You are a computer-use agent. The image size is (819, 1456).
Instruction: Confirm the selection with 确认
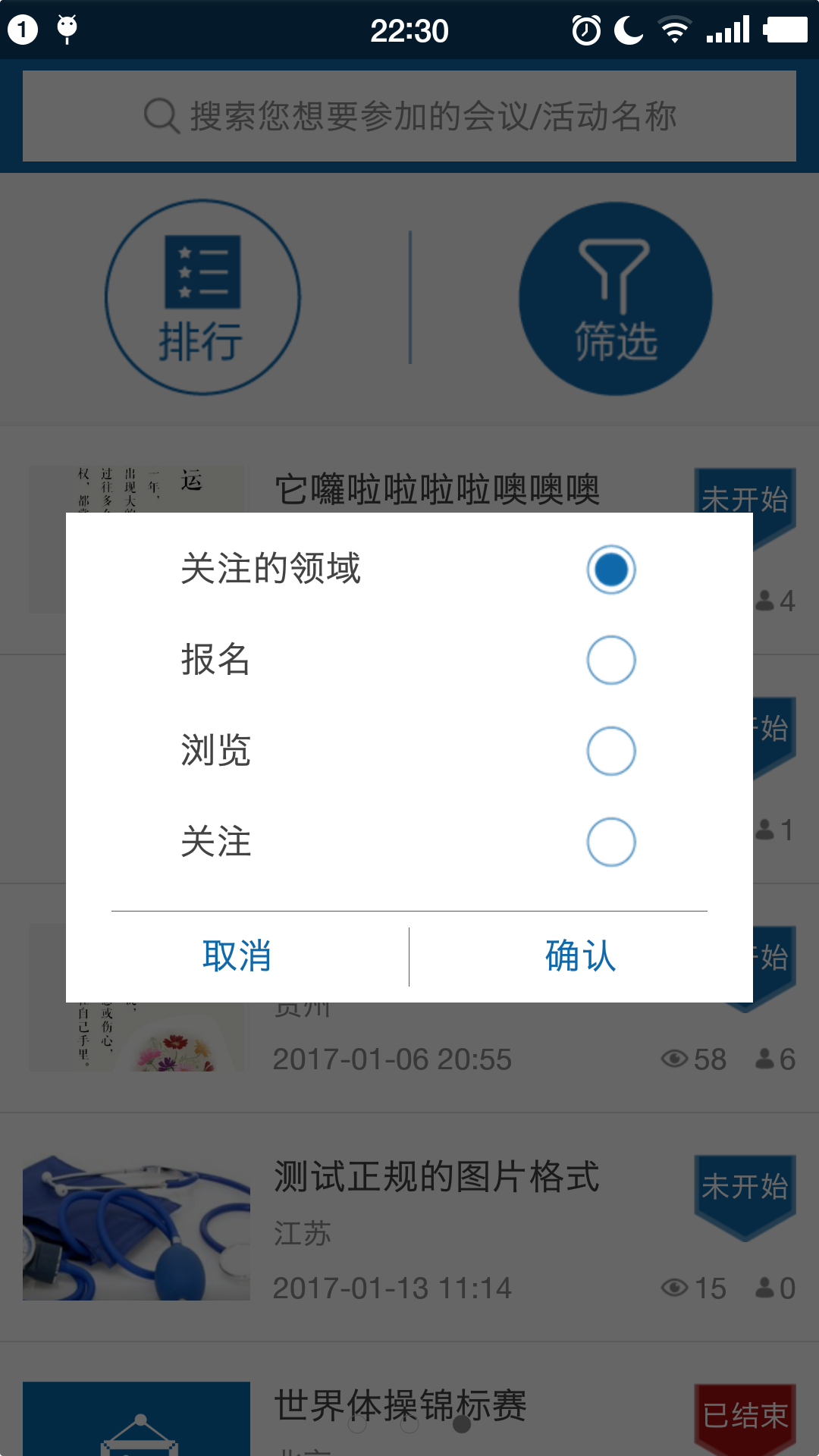(580, 956)
